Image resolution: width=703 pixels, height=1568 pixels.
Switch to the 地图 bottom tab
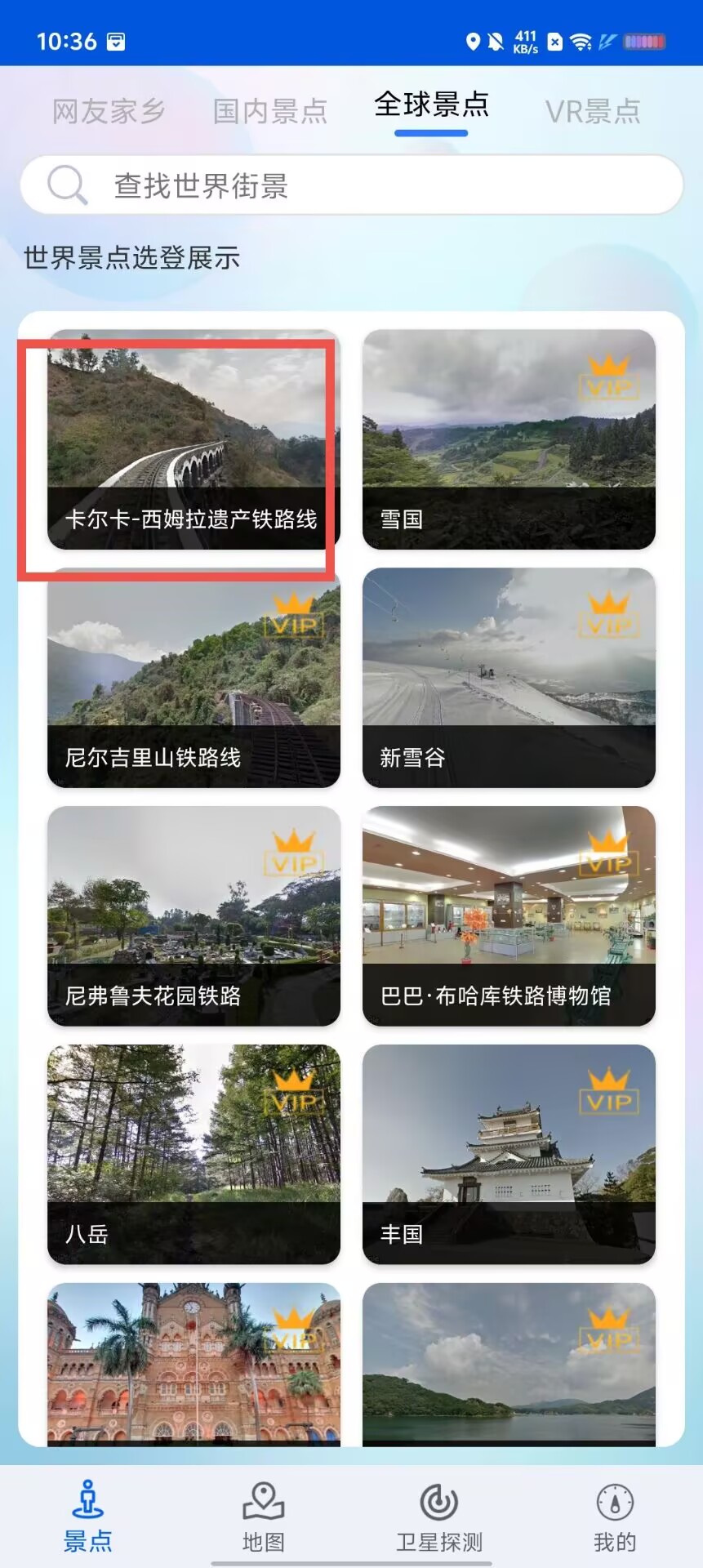point(263,1517)
